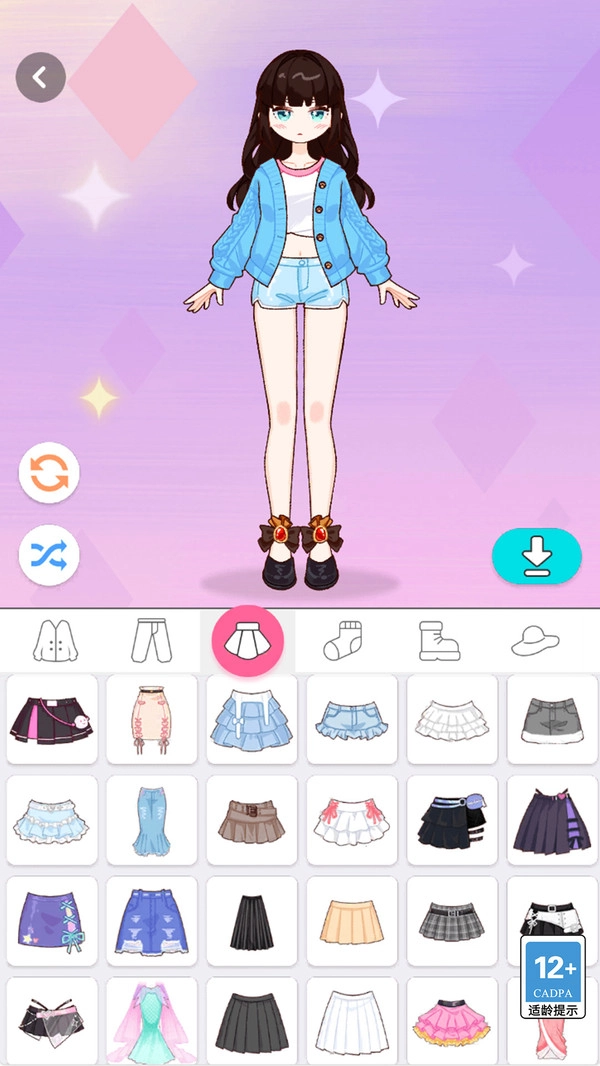Try on the pink tutu with yellow trim
This screenshot has width=600, height=1066.
[x=452, y=1020]
